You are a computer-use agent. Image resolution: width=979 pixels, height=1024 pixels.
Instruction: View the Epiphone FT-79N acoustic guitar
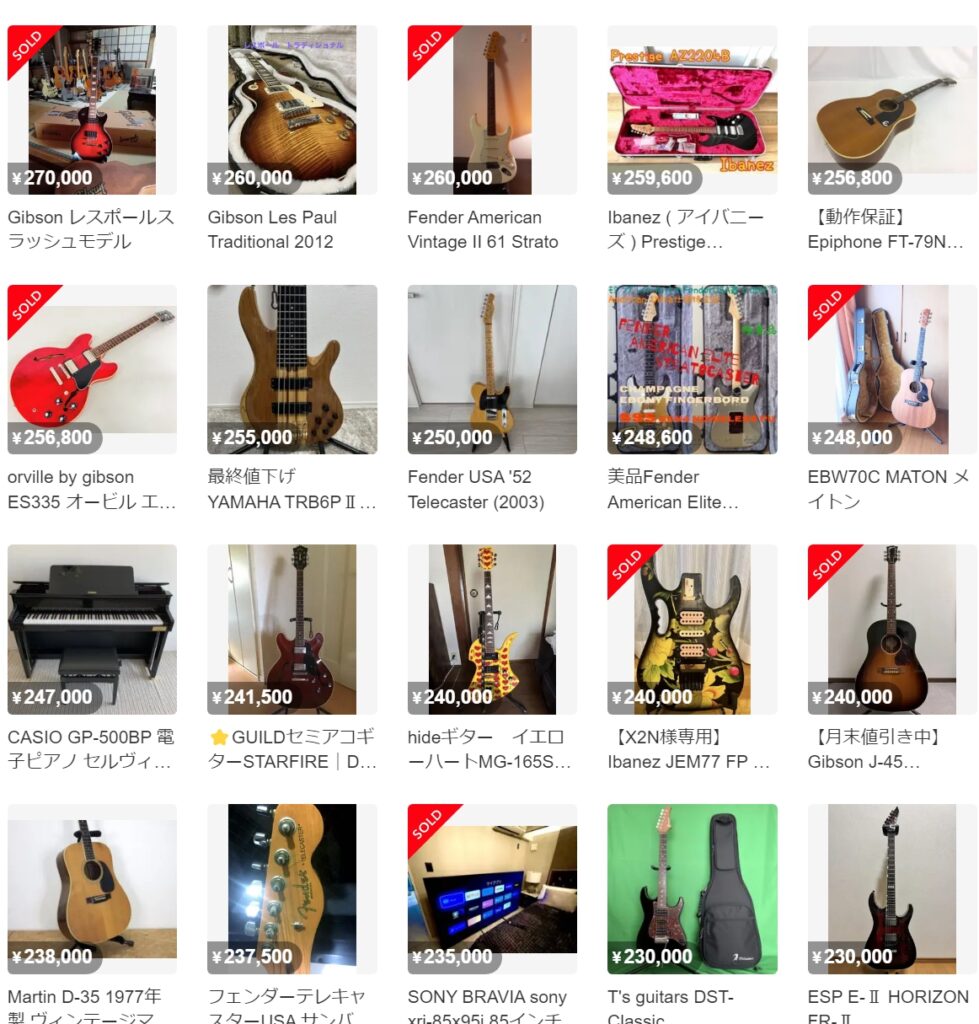point(892,110)
